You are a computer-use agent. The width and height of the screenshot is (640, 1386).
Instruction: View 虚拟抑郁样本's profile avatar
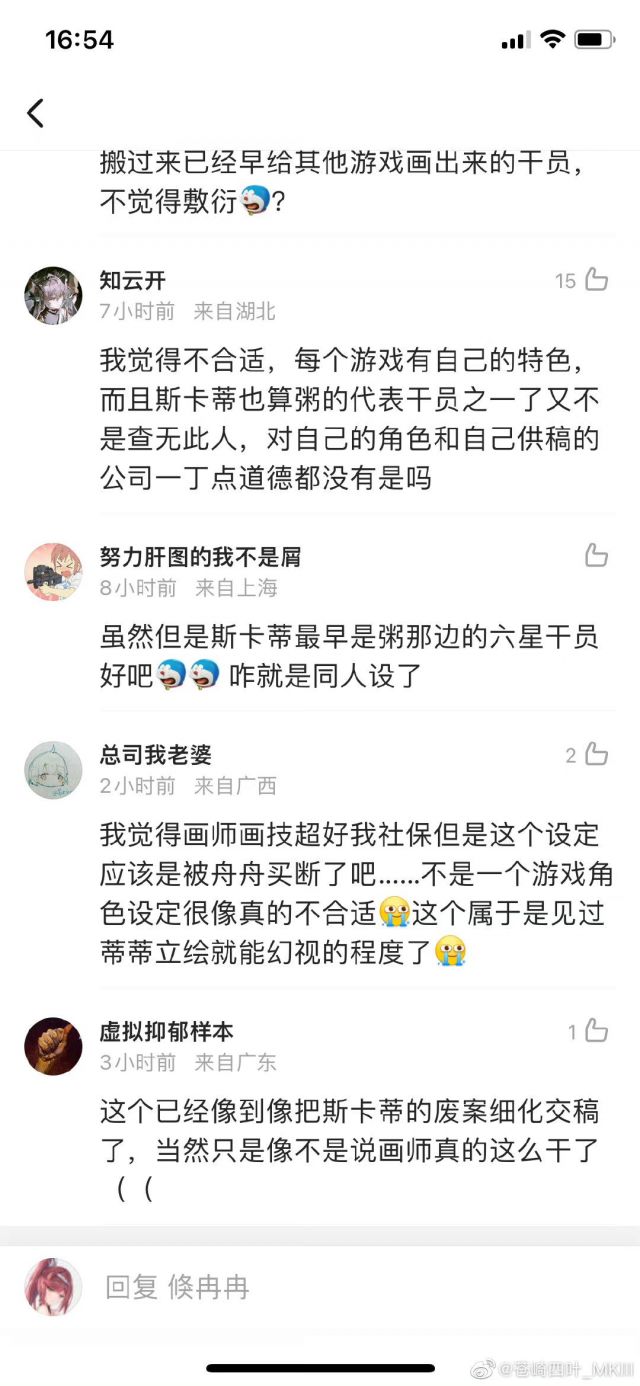[53, 1046]
